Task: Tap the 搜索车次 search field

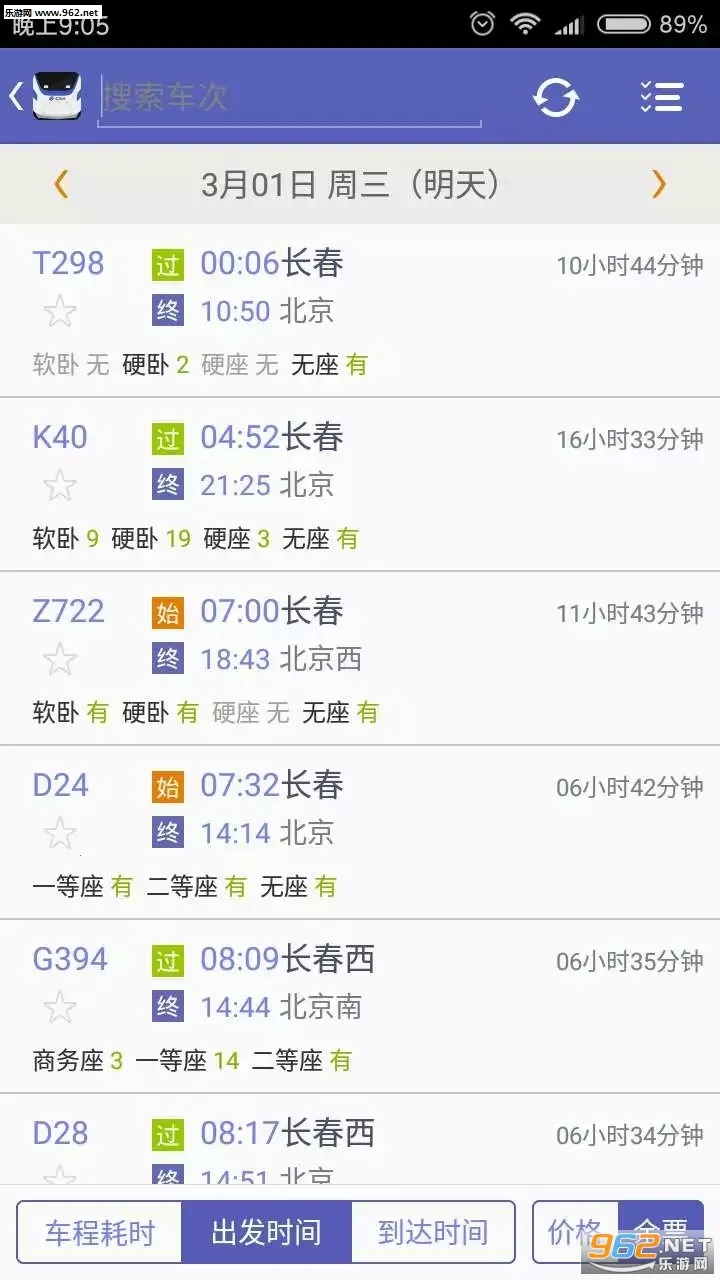Action: pyautogui.click(x=290, y=97)
